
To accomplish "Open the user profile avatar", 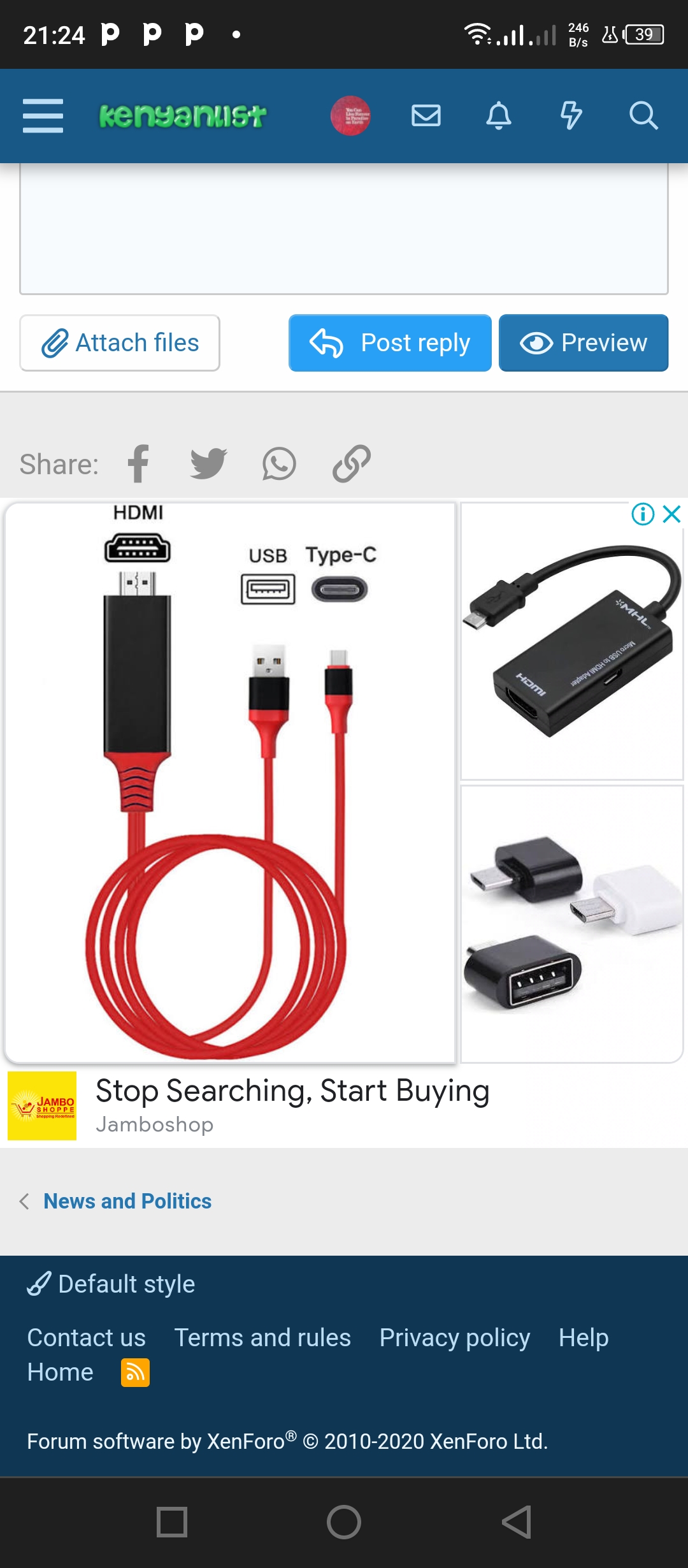I will pos(350,115).
